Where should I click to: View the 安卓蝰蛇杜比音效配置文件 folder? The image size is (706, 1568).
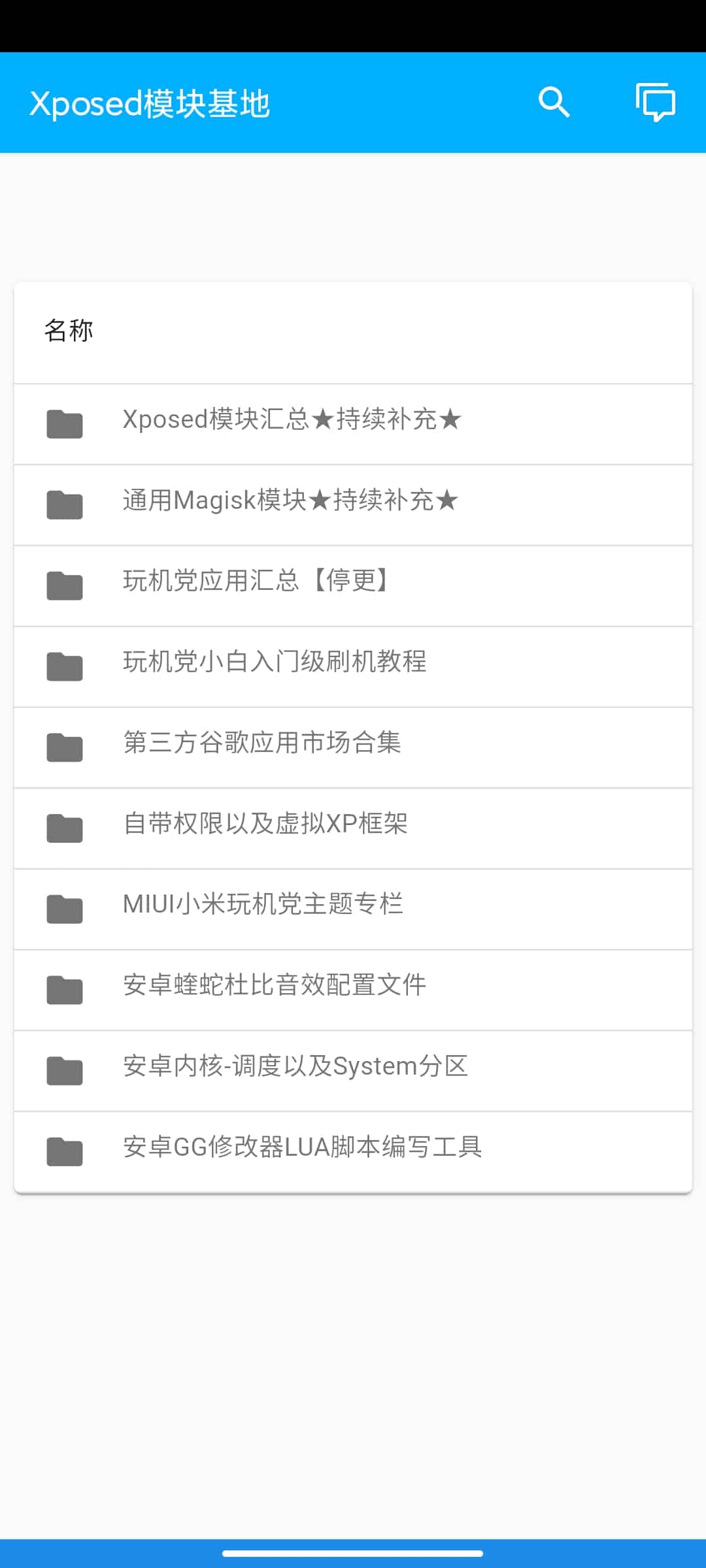(275, 986)
